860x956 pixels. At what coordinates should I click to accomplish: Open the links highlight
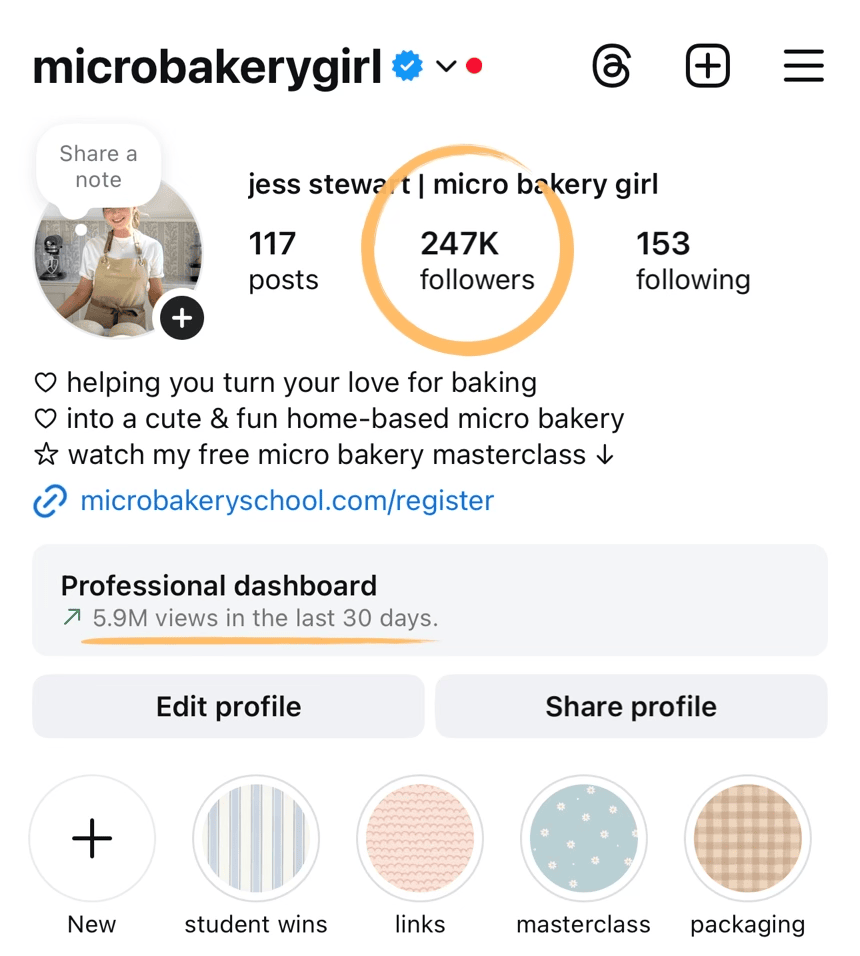[420, 838]
